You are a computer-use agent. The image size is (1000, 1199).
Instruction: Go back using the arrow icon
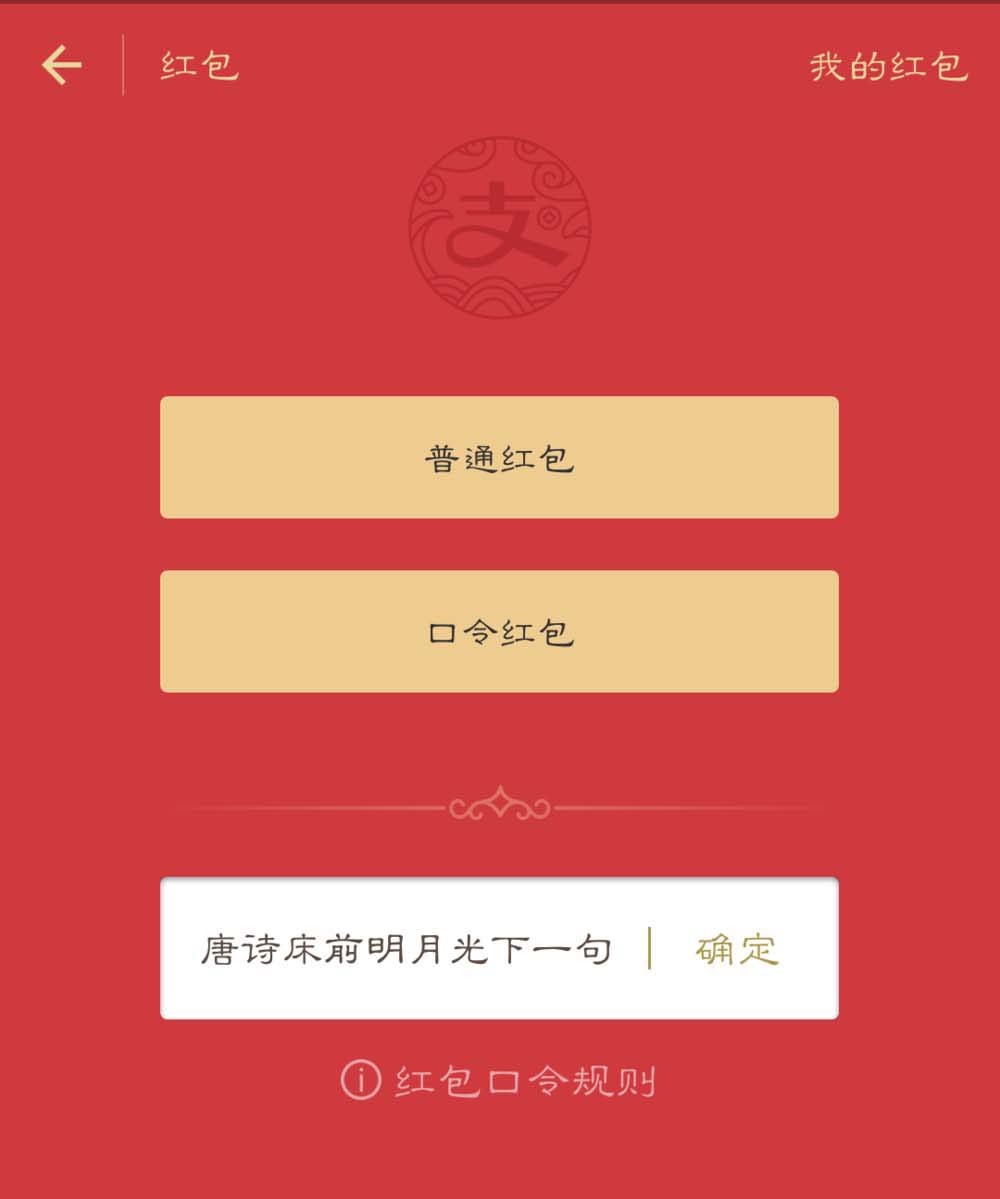[61, 66]
